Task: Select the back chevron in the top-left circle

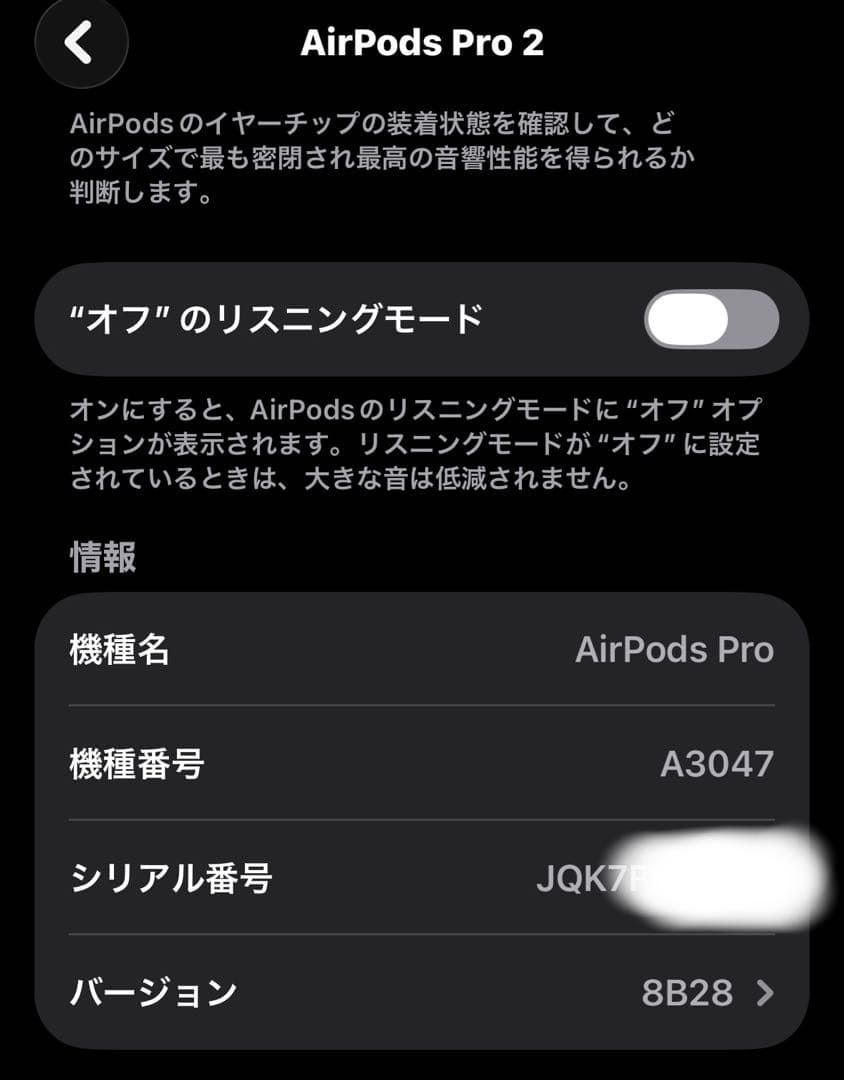Action: (x=80, y=44)
